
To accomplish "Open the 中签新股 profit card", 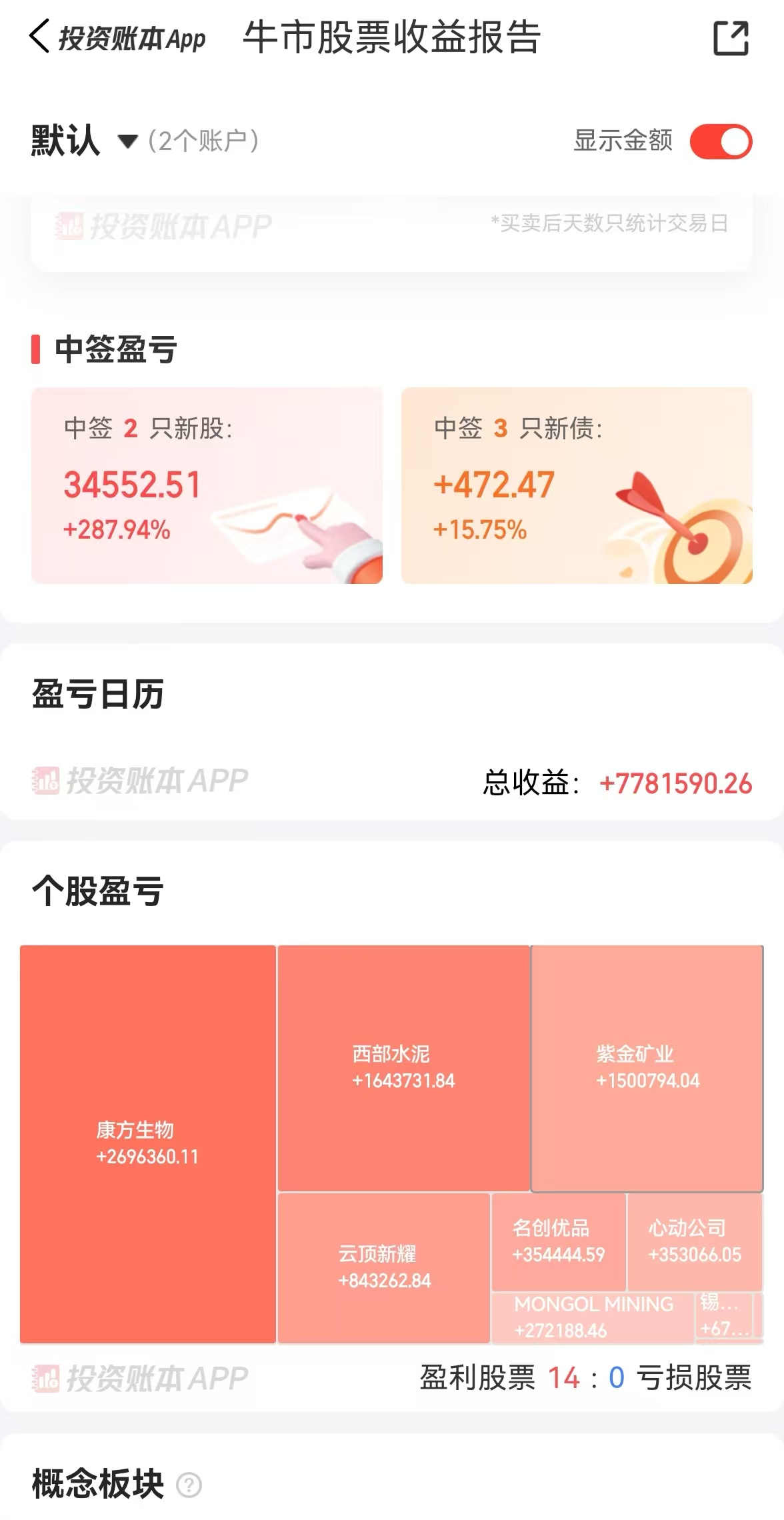I will (207, 485).
